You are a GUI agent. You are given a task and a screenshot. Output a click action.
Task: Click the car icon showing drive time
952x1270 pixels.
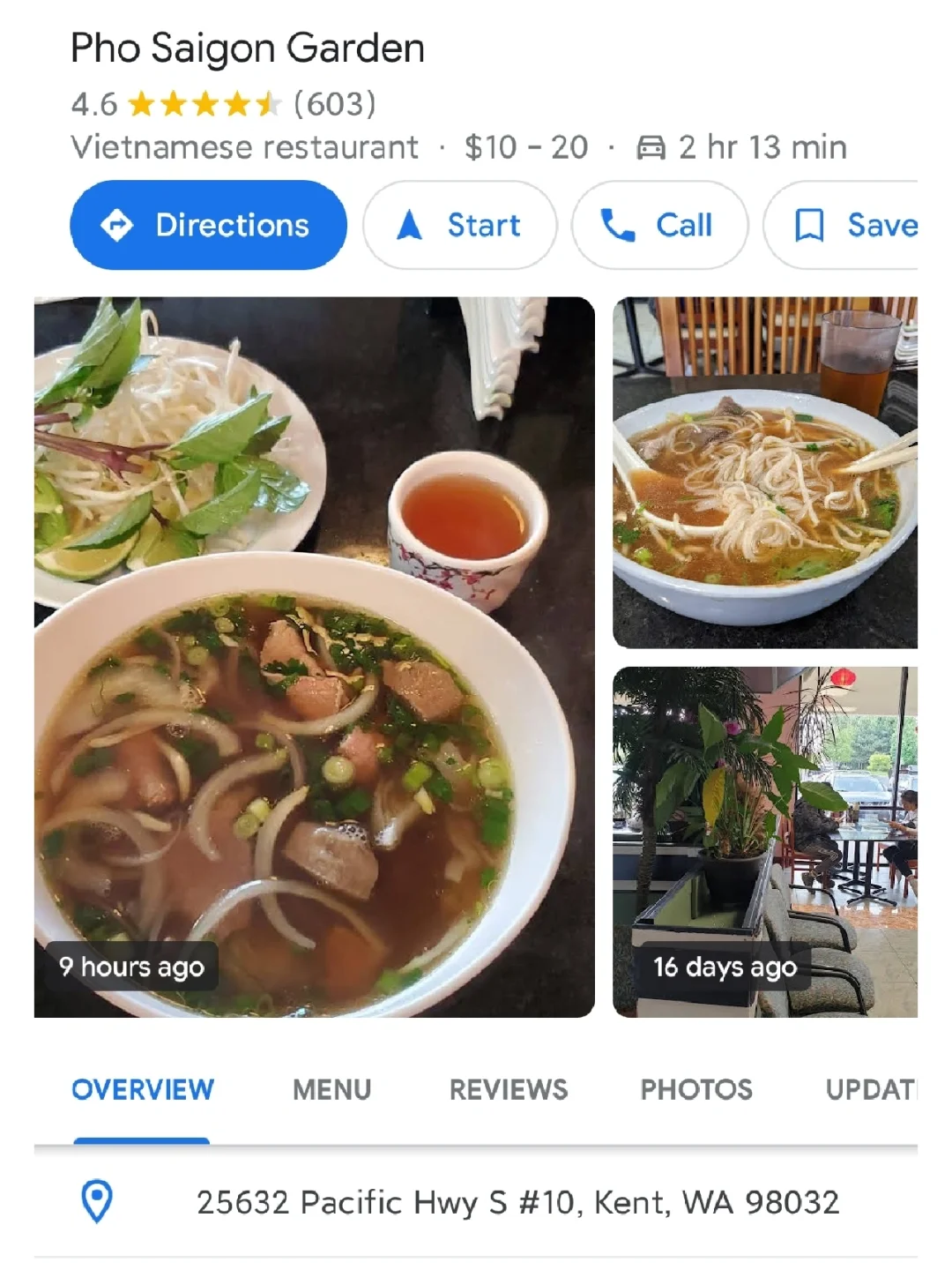[650, 146]
